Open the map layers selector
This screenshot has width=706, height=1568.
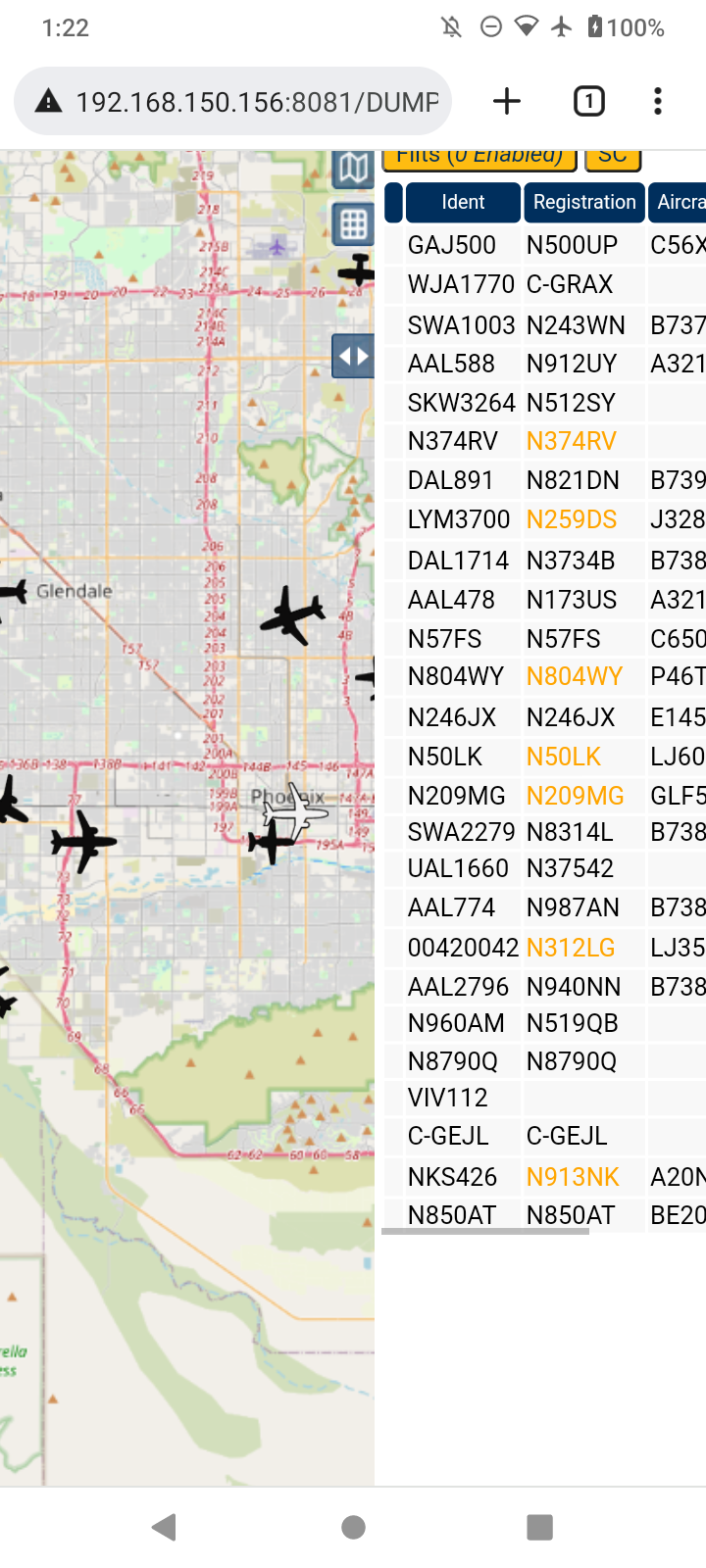[x=353, y=169]
